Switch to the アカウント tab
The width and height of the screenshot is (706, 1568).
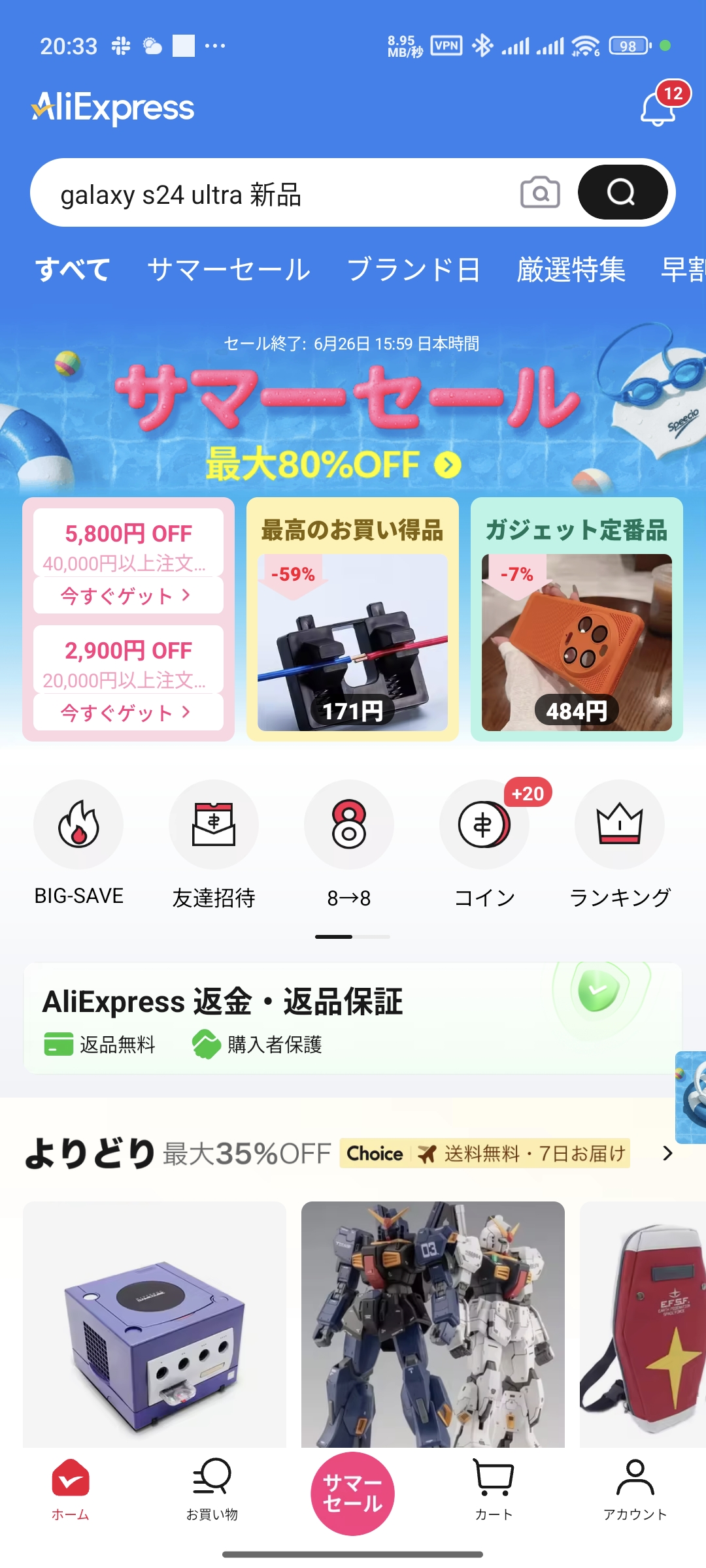coord(635,1491)
